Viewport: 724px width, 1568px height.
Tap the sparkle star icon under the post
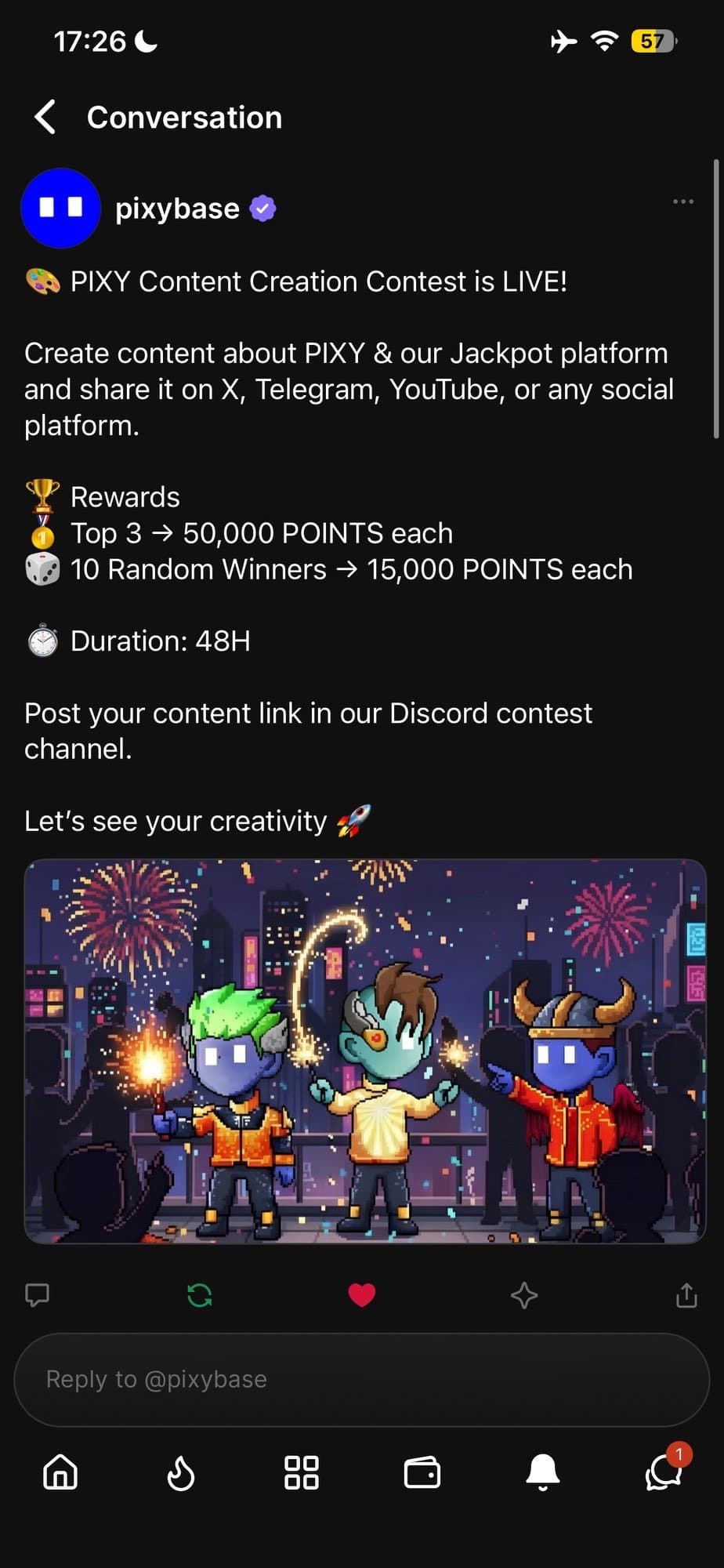point(523,1295)
